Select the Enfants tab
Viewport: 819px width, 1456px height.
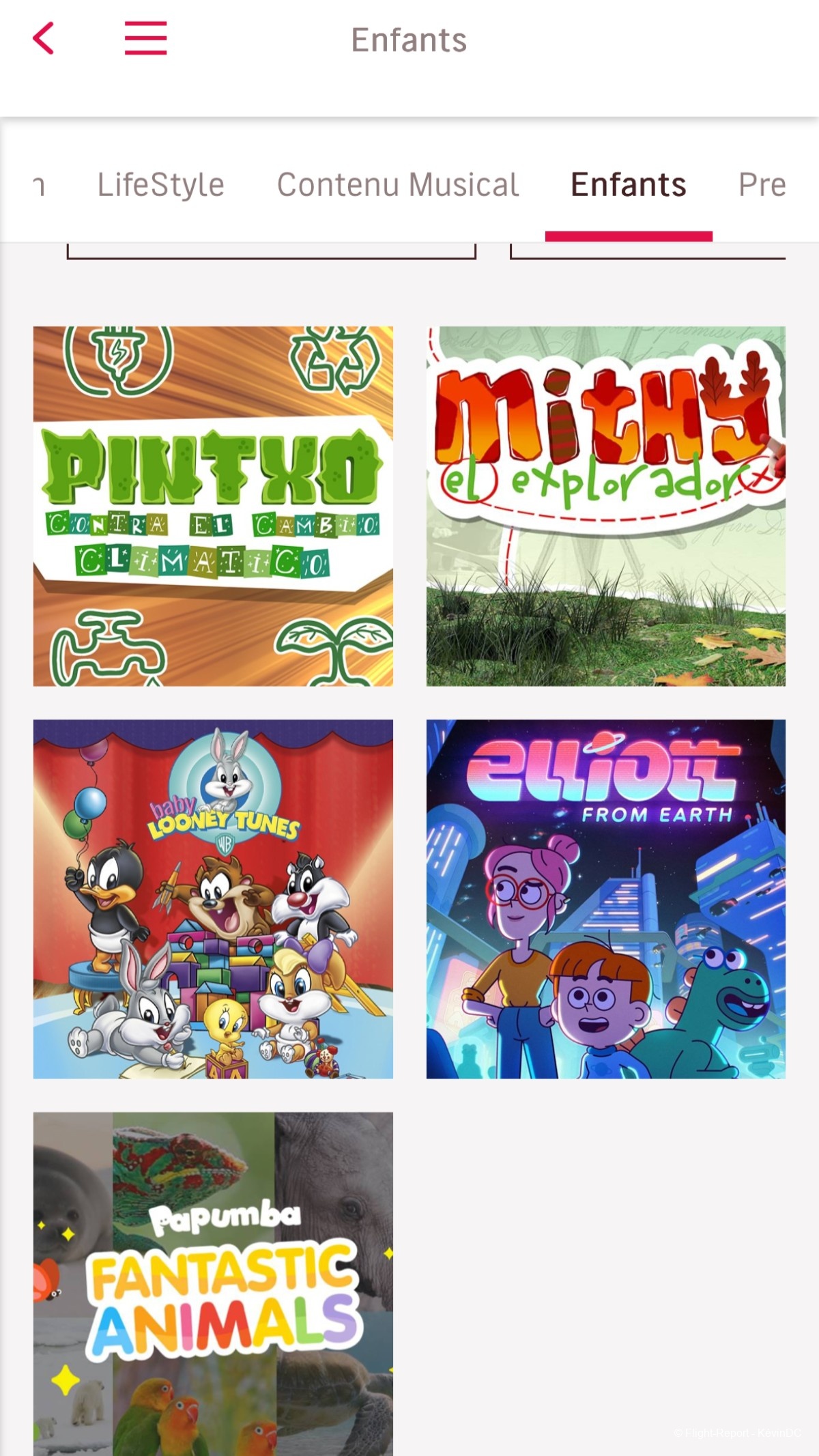click(x=628, y=185)
